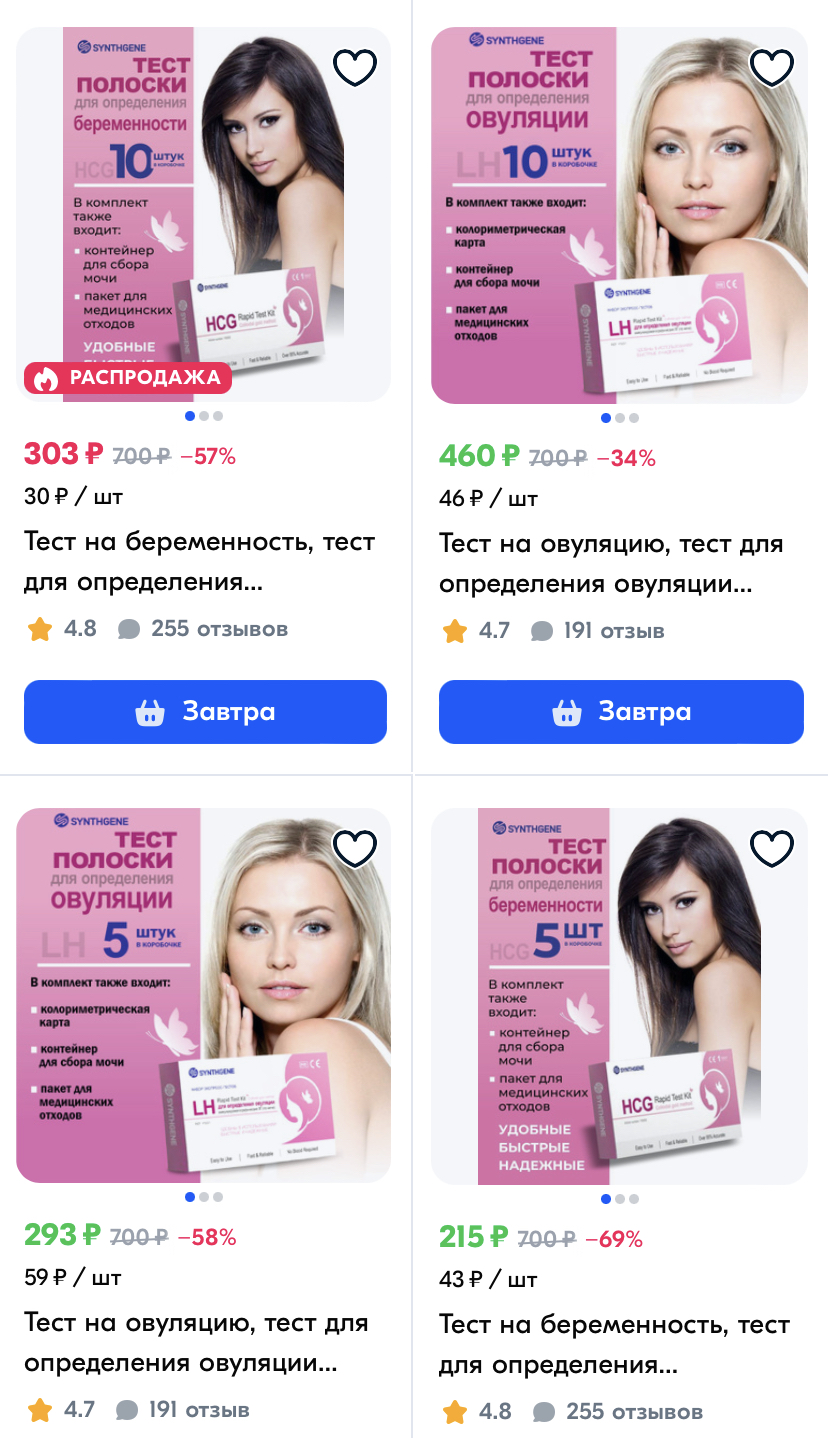Read the 191 отзыв reviews for 460 ₽ test

tap(597, 631)
